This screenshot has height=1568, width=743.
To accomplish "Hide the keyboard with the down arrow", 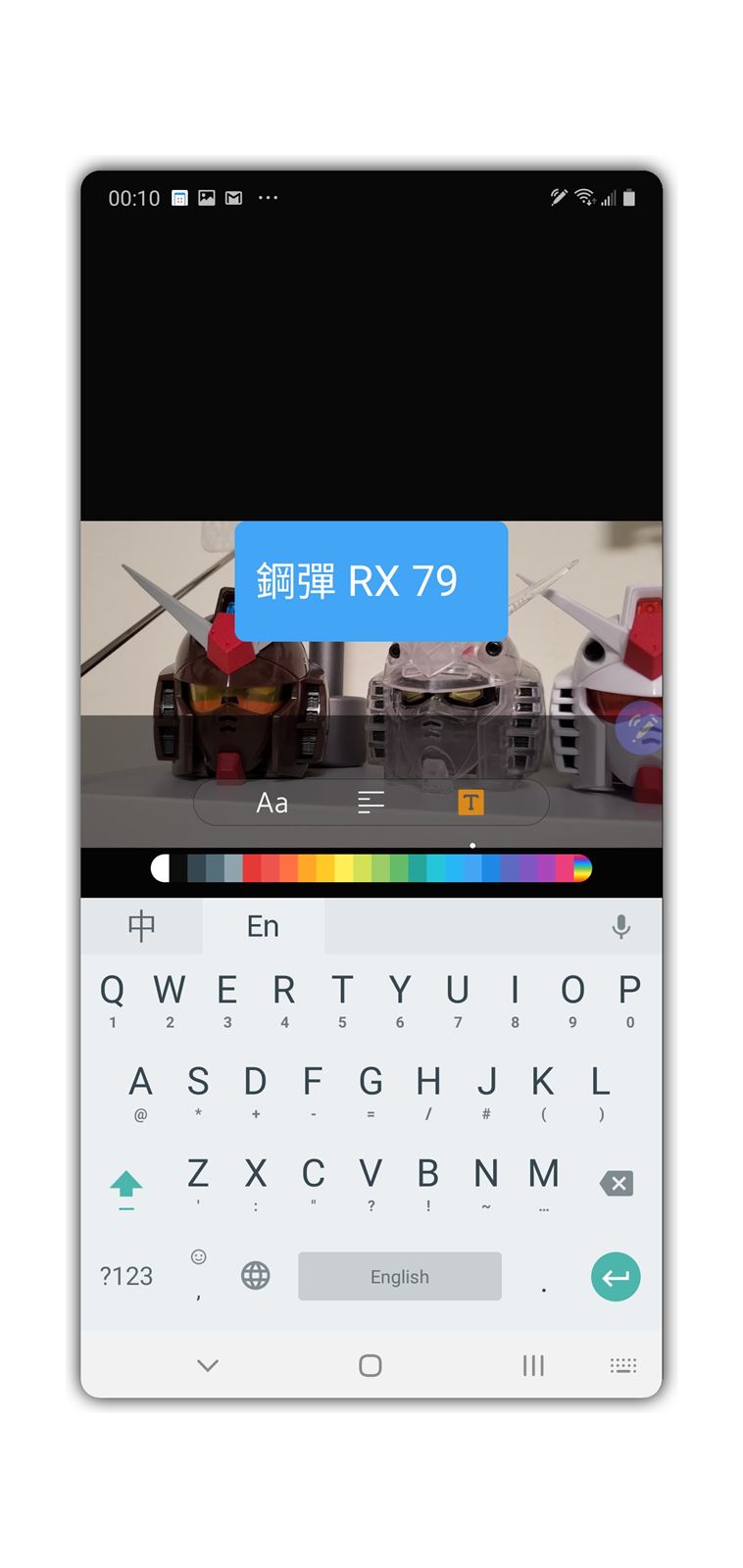I will click(x=208, y=1365).
